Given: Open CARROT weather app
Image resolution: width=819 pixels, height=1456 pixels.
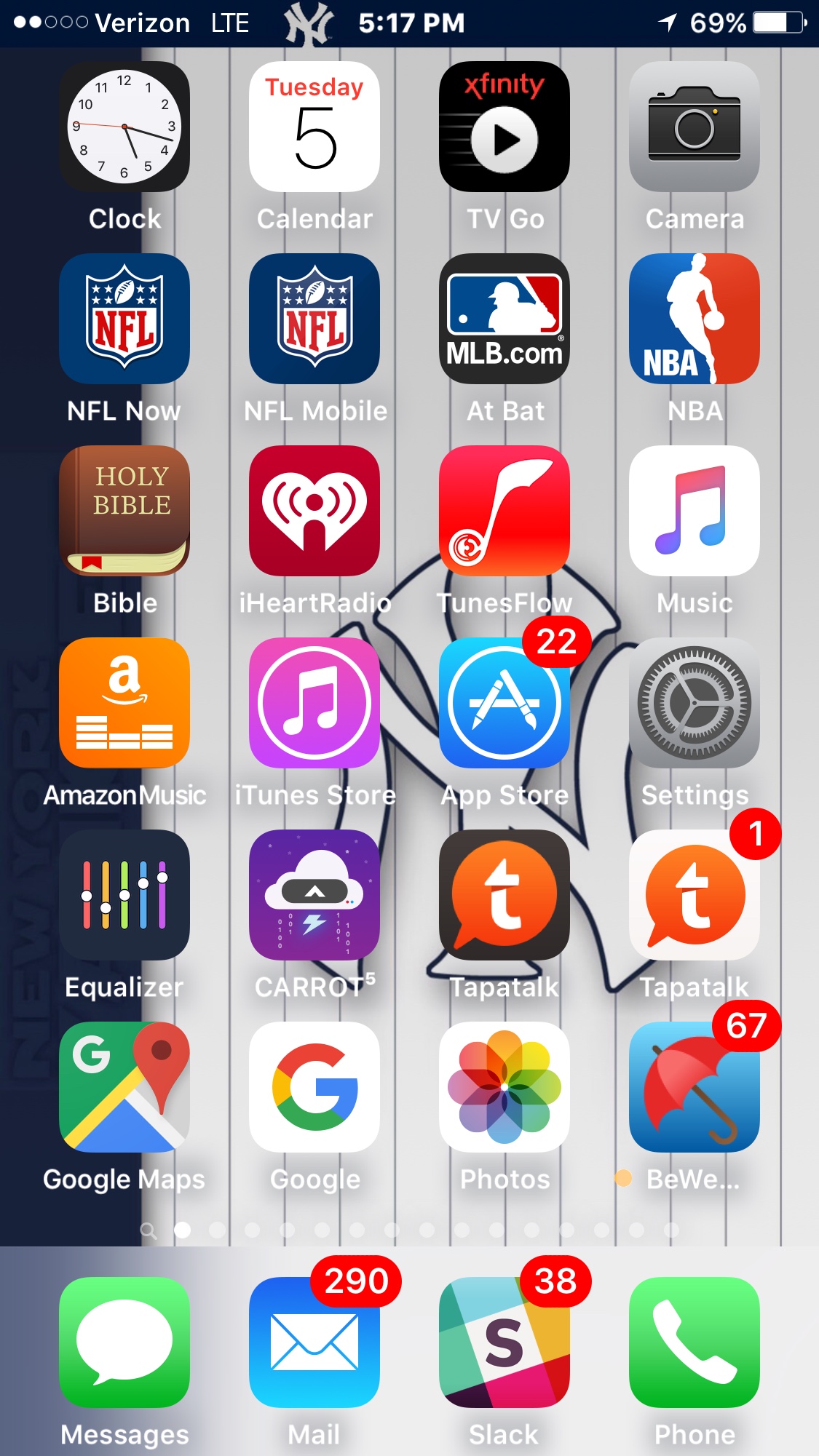Looking at the screenshot, I should point(314,895).
